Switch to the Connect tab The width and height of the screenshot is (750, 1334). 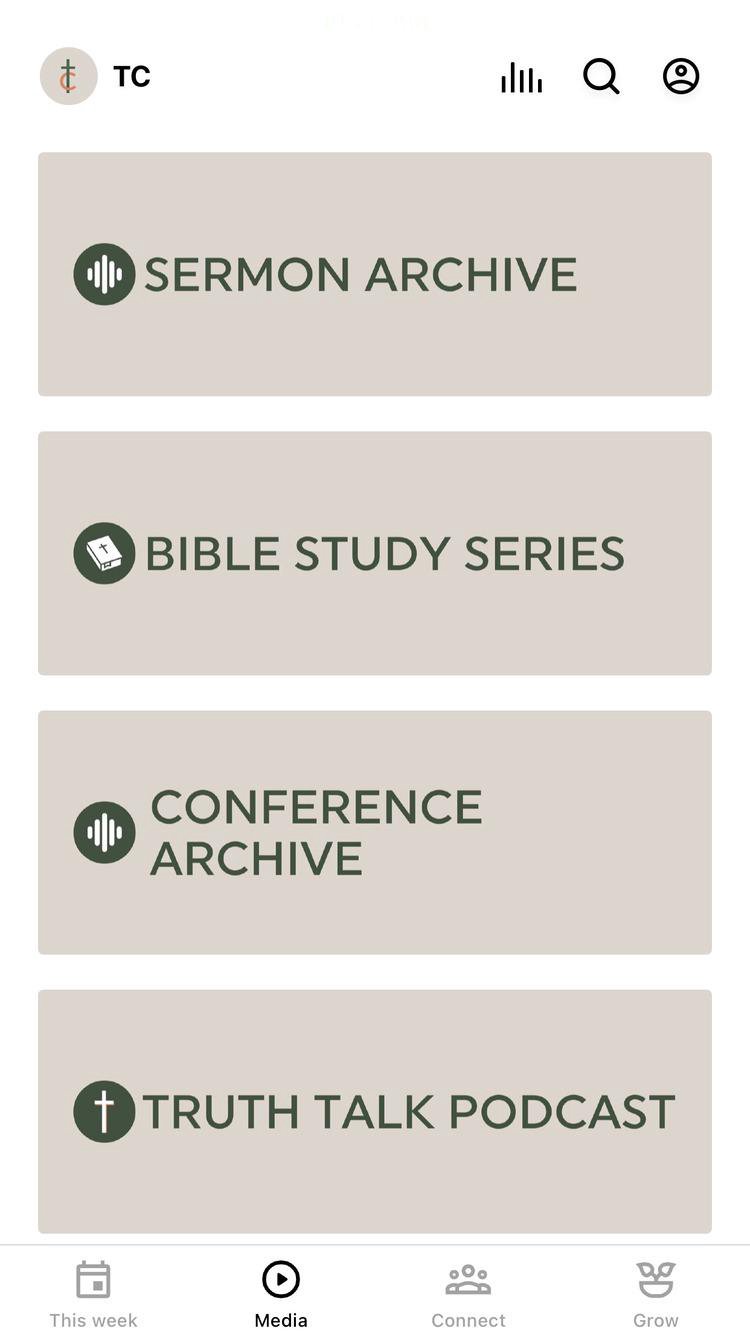tap(468, 1294)
